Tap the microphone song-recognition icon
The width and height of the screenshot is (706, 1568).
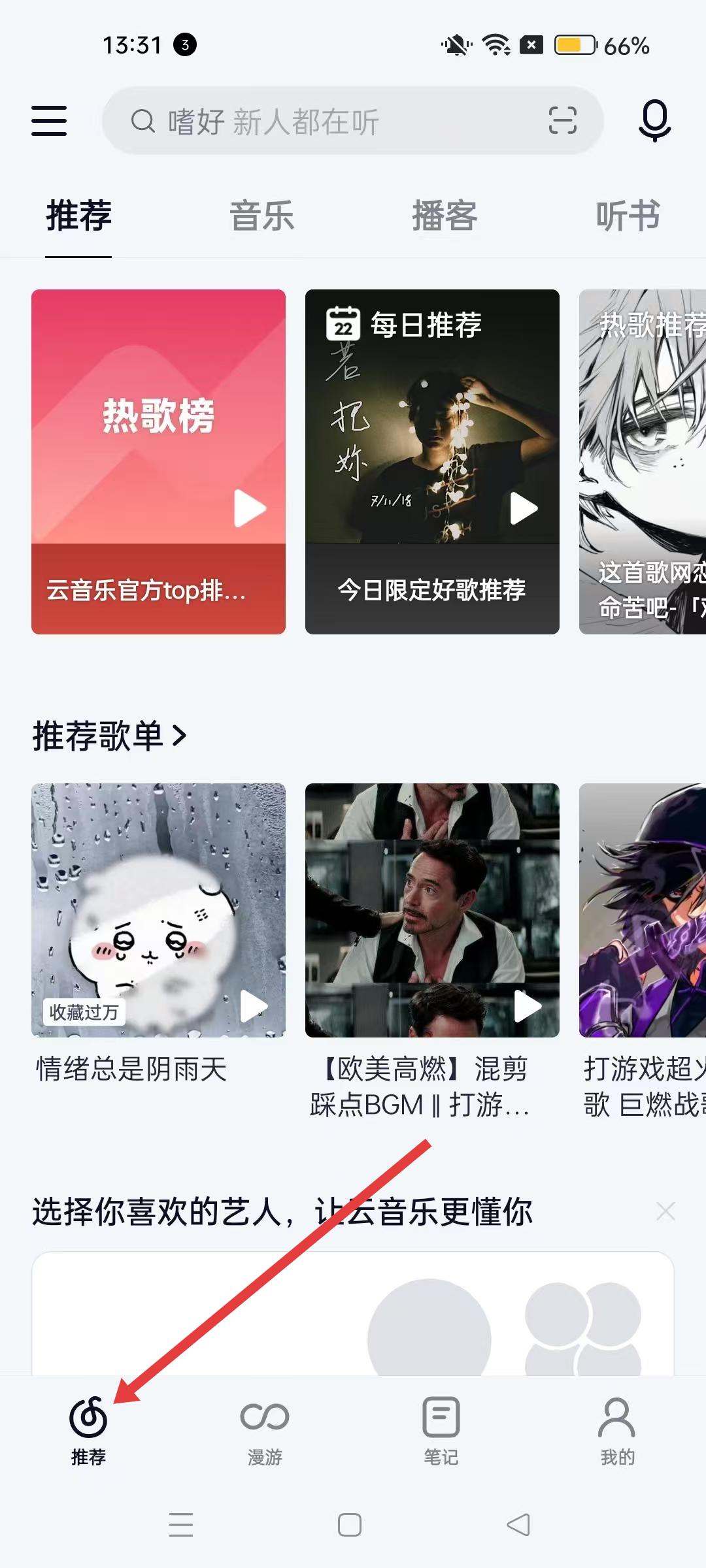654,121
